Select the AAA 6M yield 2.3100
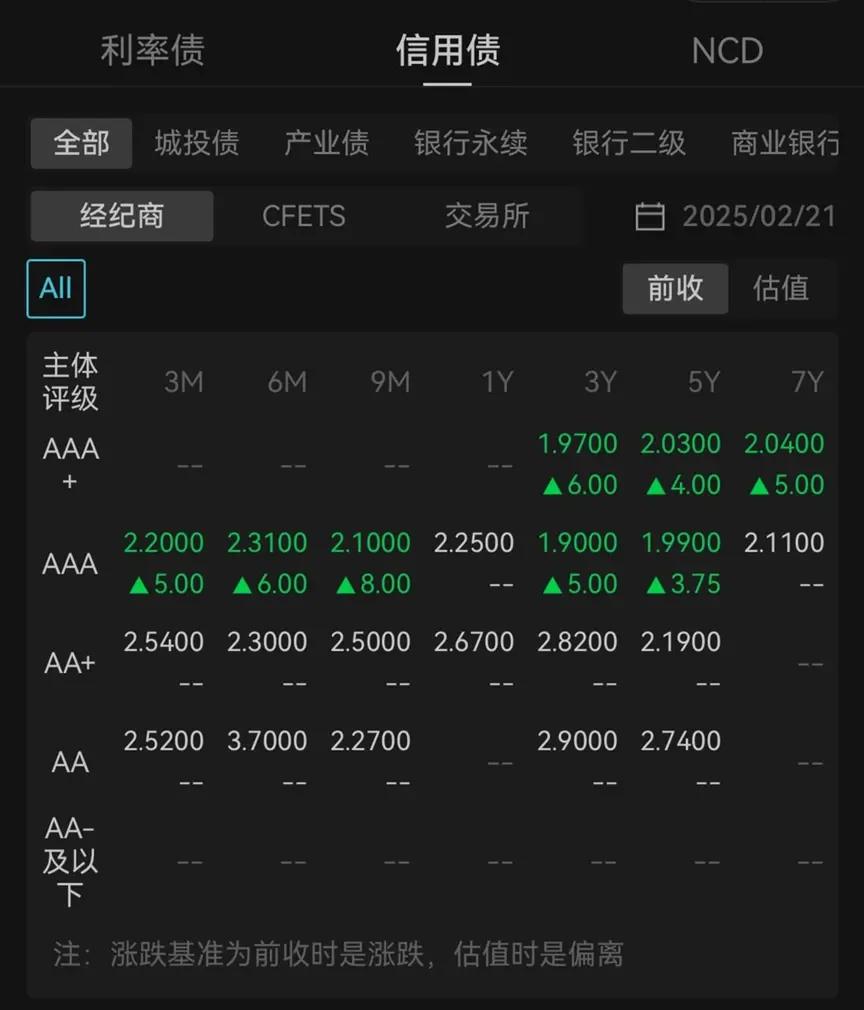This screenshot has height=1010, width=864. [267, 543]
